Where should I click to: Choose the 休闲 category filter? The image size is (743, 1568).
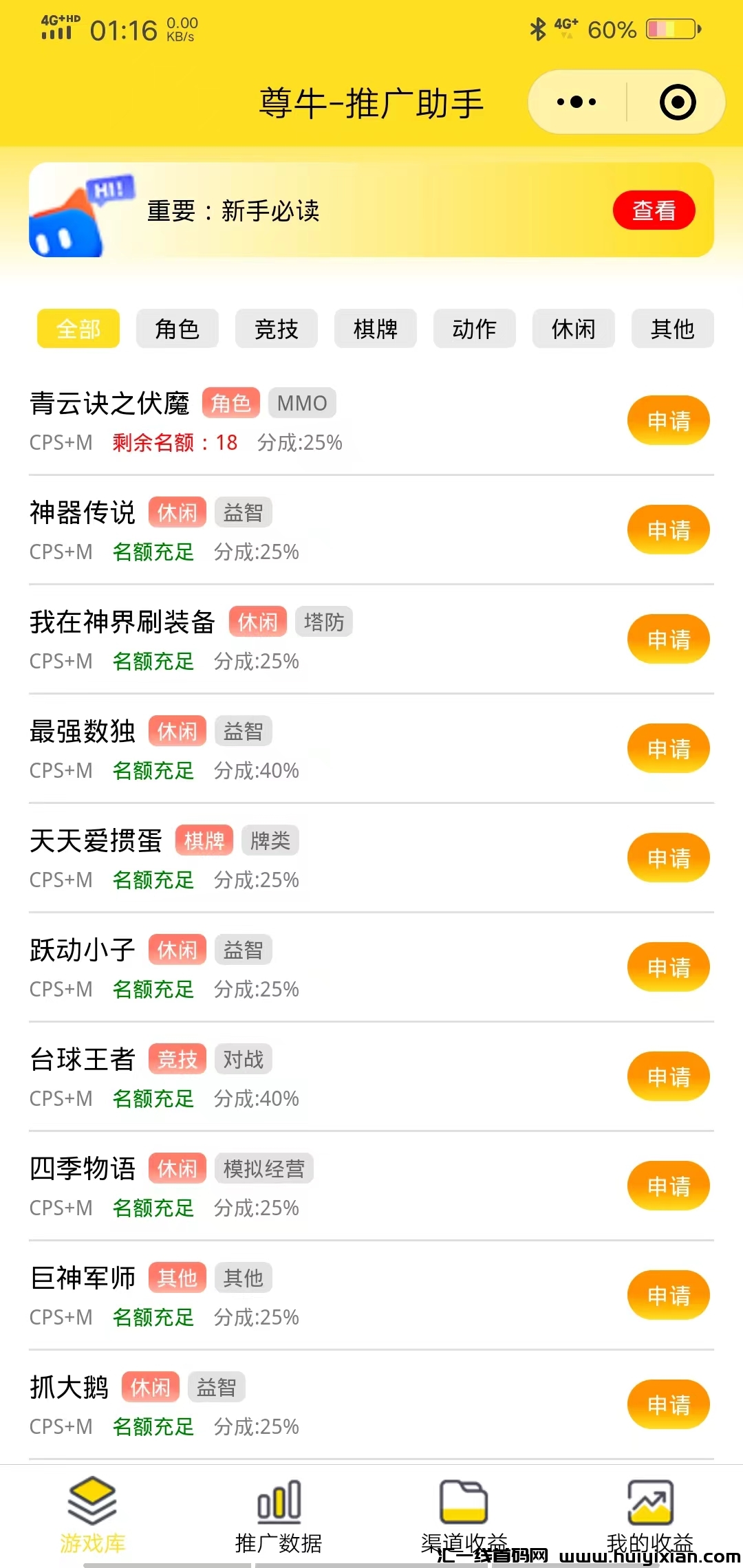573,329
